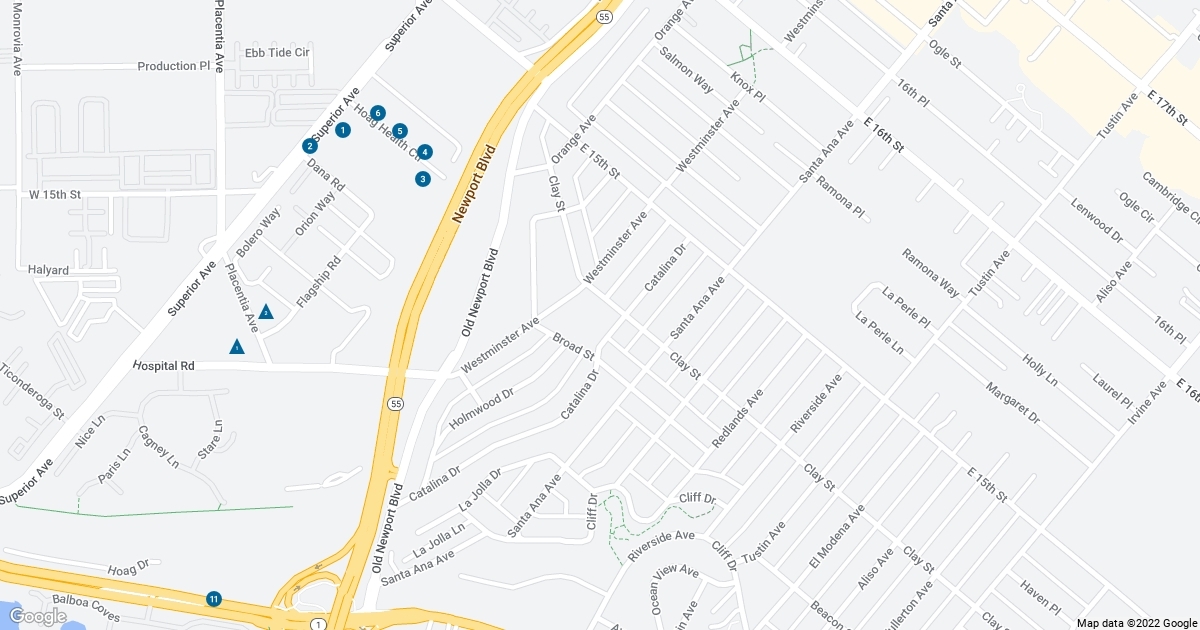Open circular map marker number 3
This screenshot has height=630, width=1200.
click(x=423, y=179)
